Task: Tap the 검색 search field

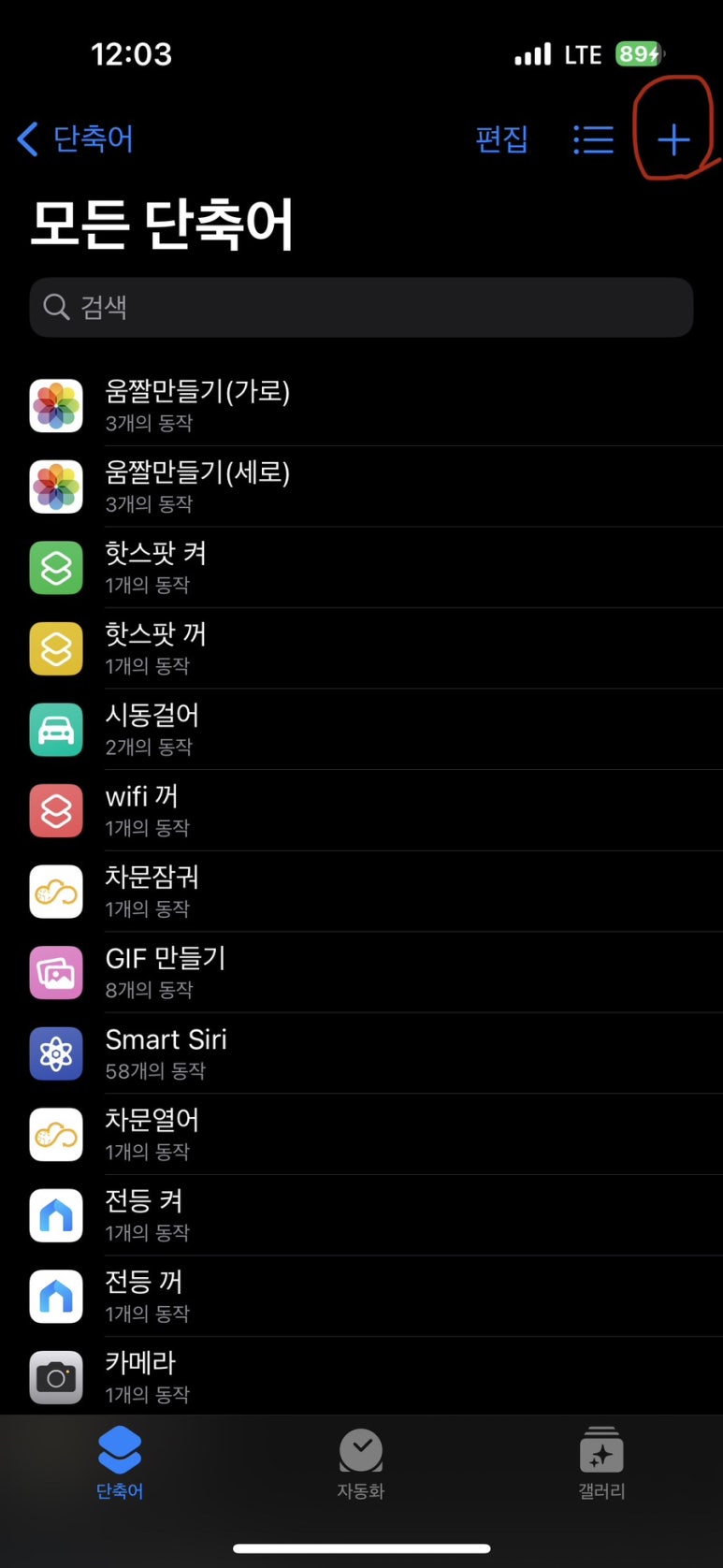Action: 361,307
